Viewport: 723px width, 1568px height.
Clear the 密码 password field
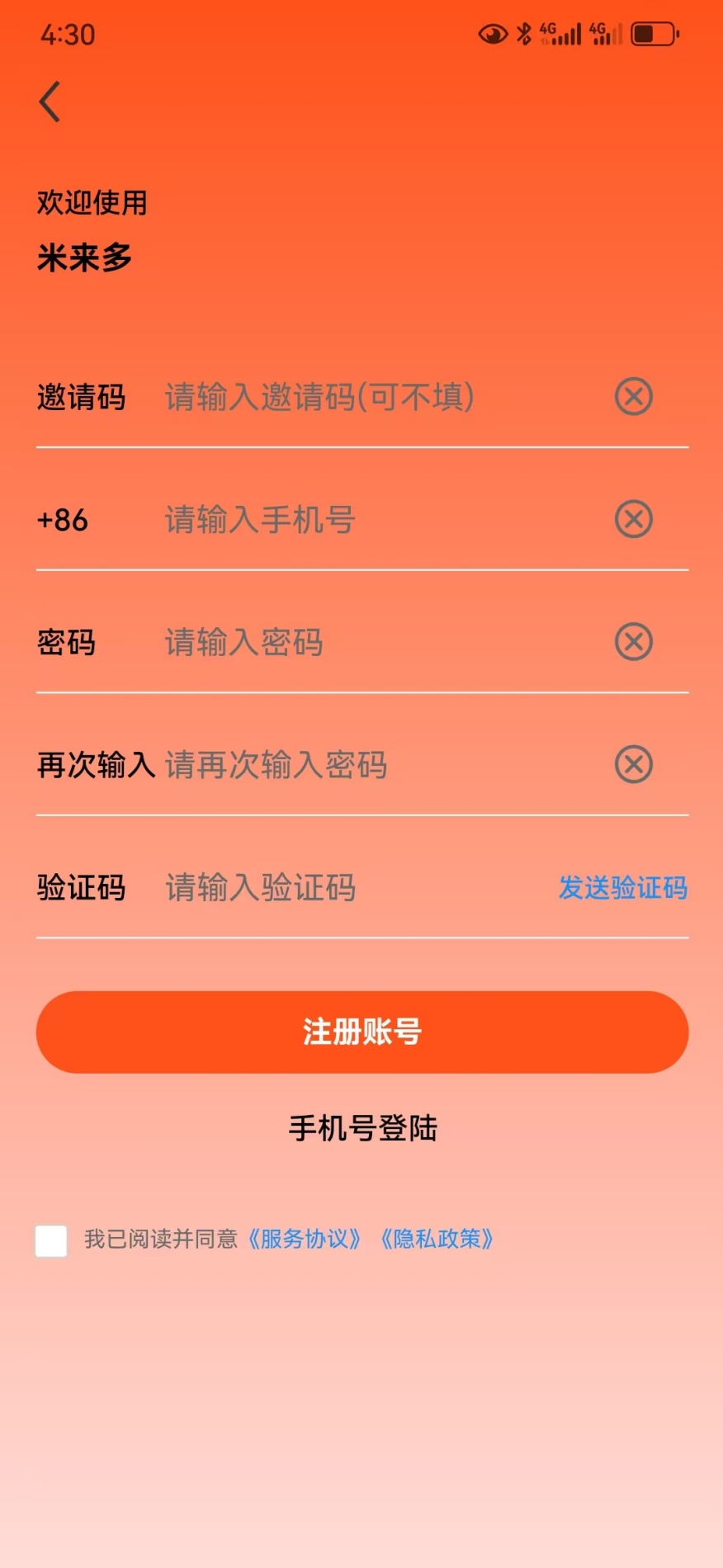[632, 642]
